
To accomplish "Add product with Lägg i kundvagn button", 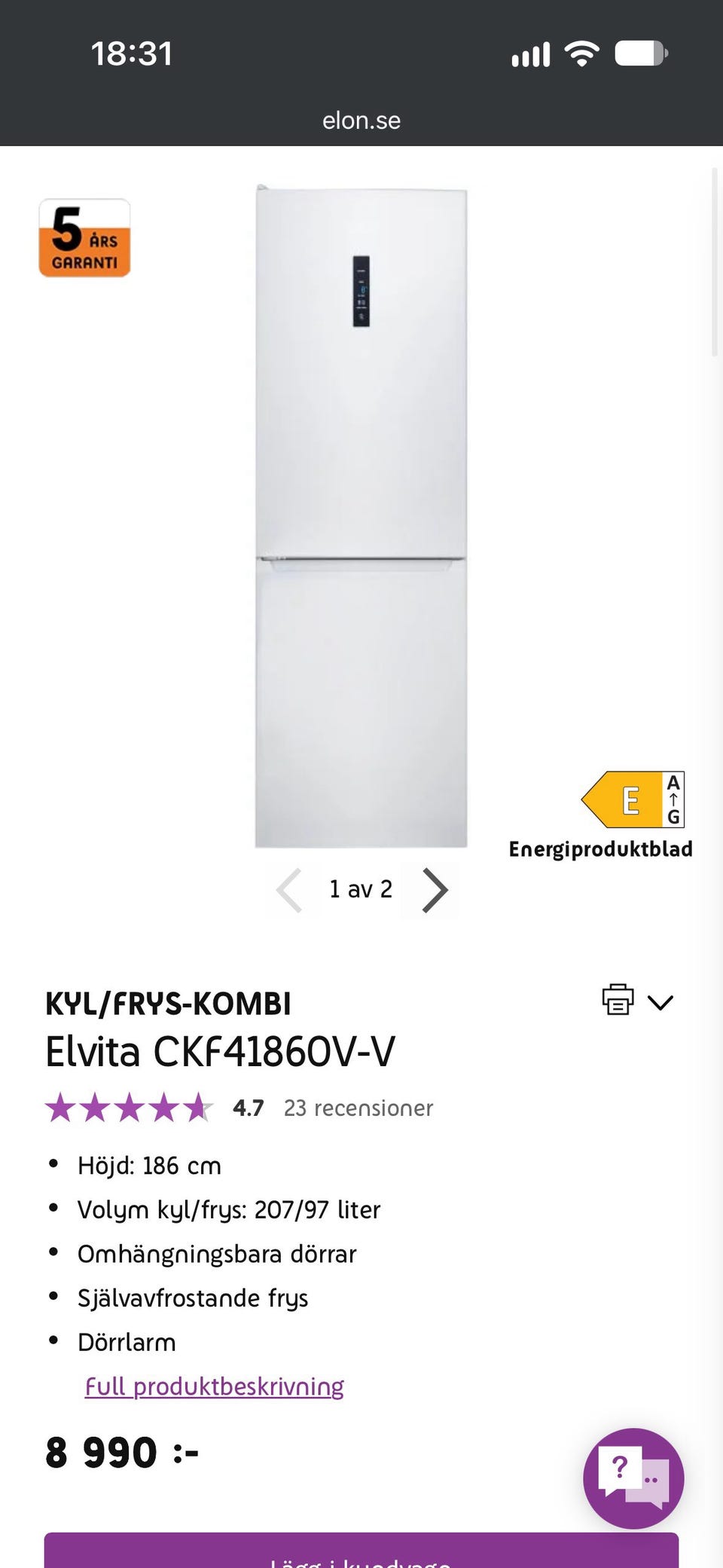I will [x=361, y=1550].
